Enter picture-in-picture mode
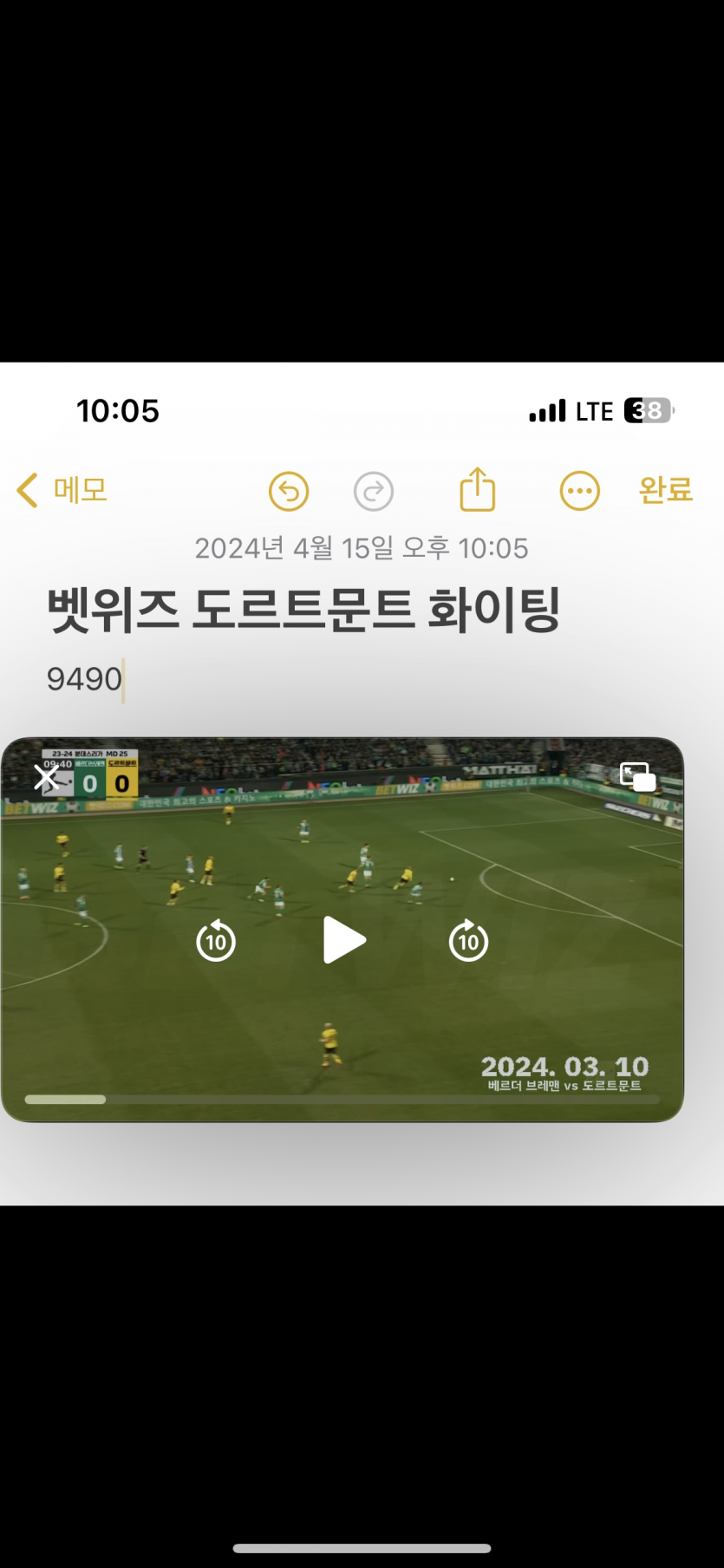The image size is (724, 1568). 637,776
